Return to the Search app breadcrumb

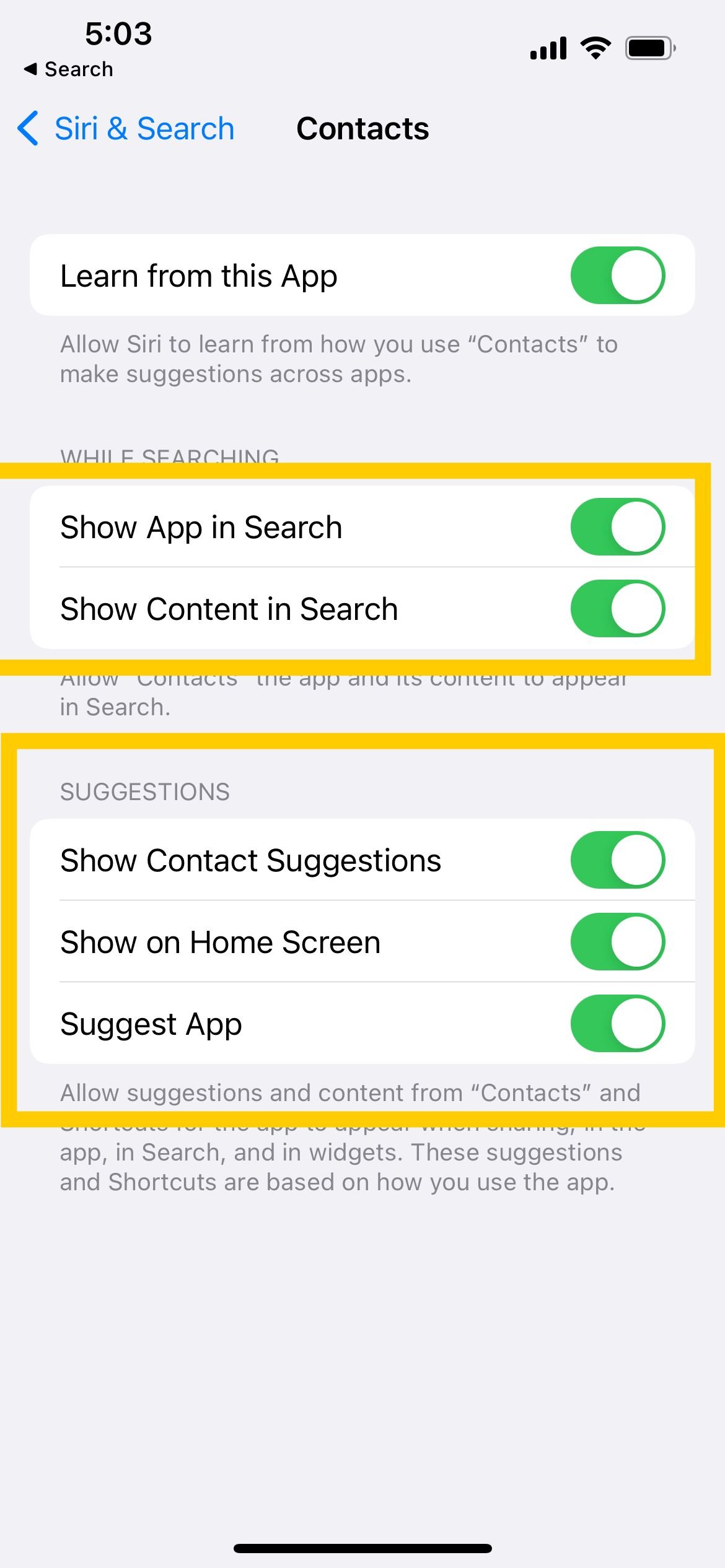[x=68, y=69]
